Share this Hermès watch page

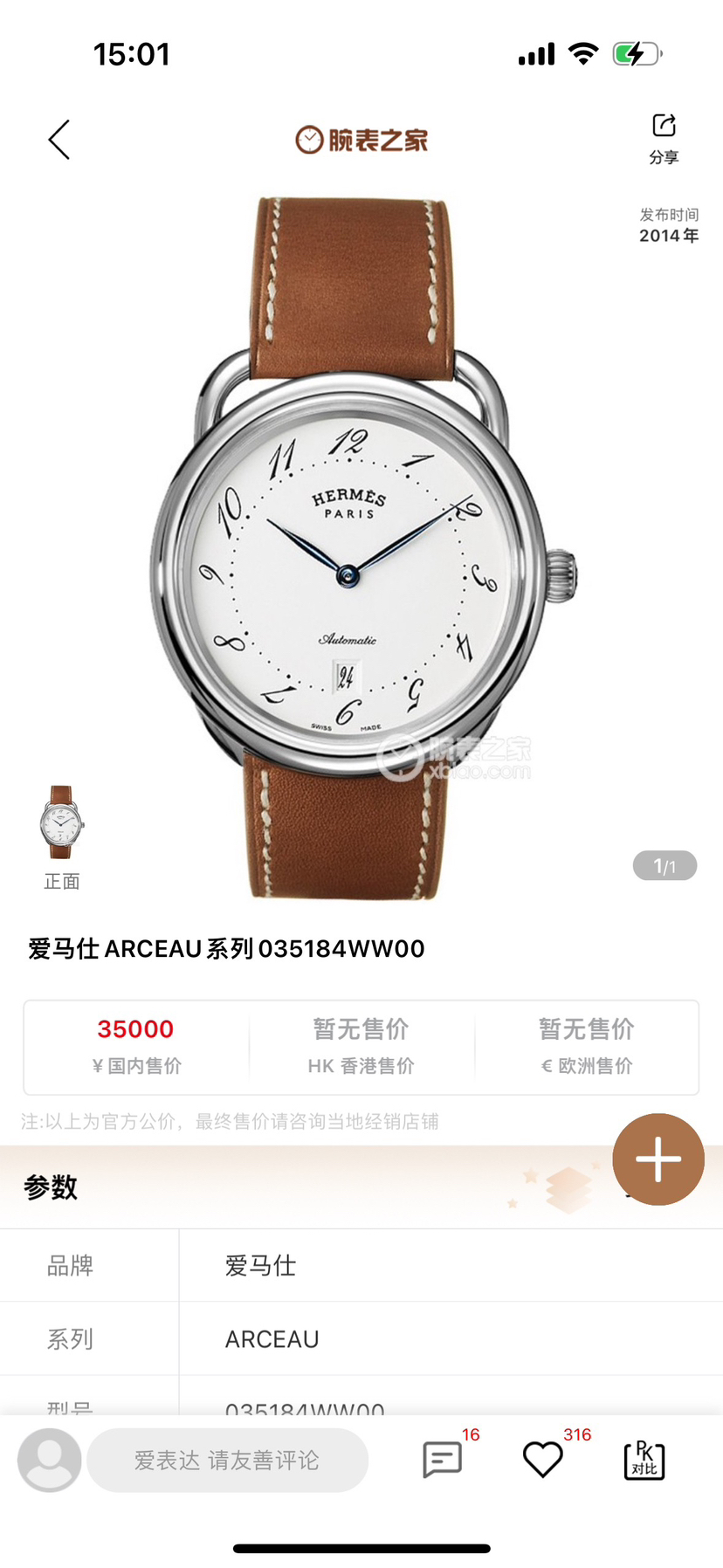[664, 138]
